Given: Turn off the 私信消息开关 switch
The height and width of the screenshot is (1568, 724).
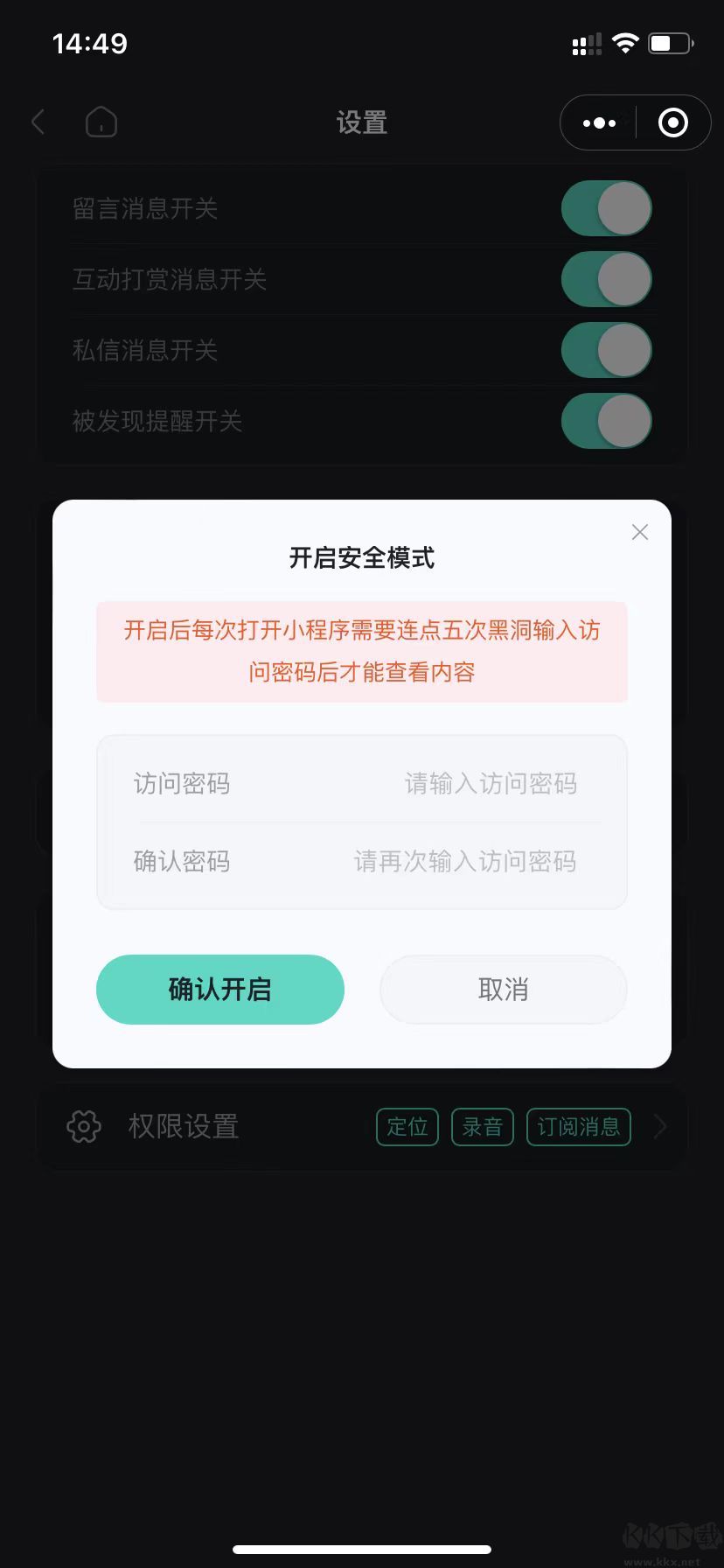Looking at the screenshot, I should pos(606,350).
